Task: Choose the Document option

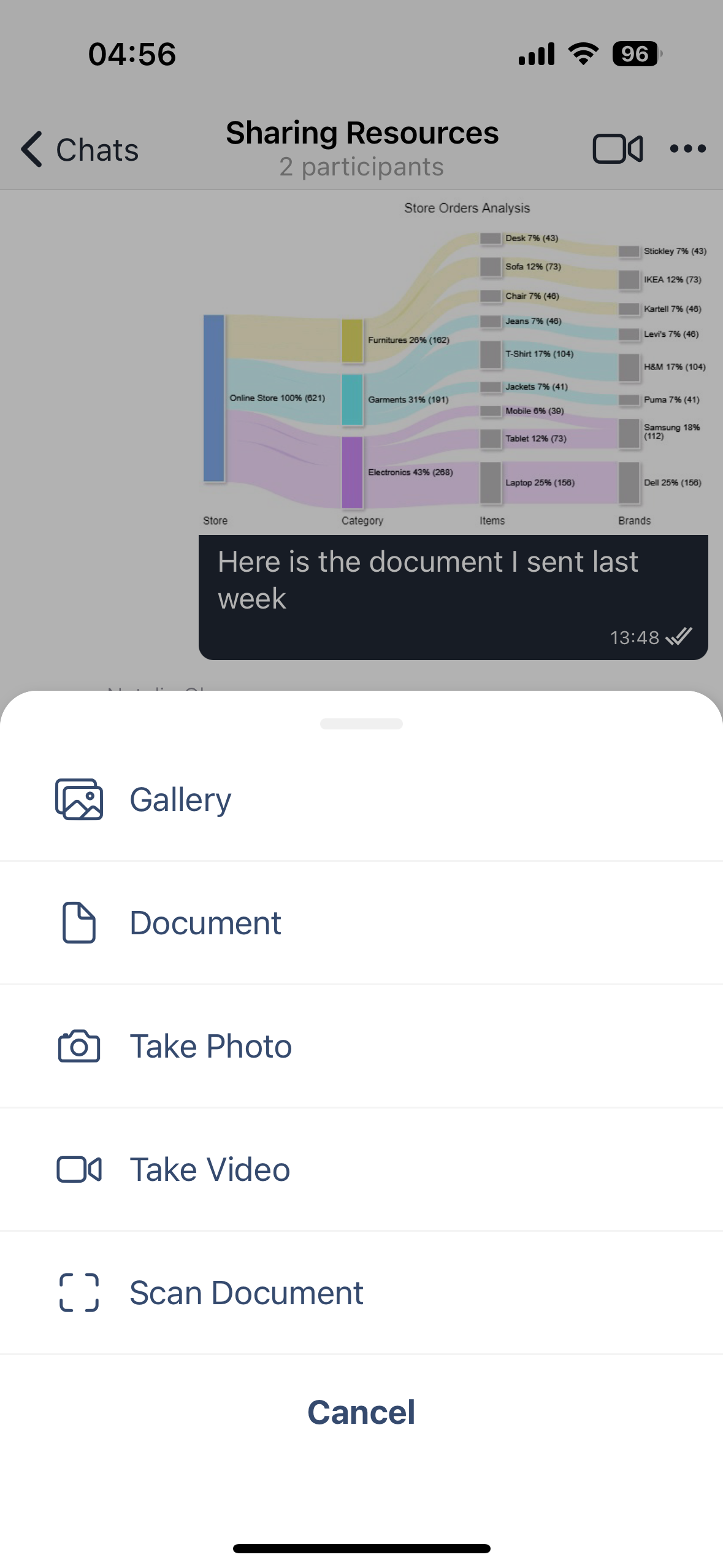Action: 361,923
